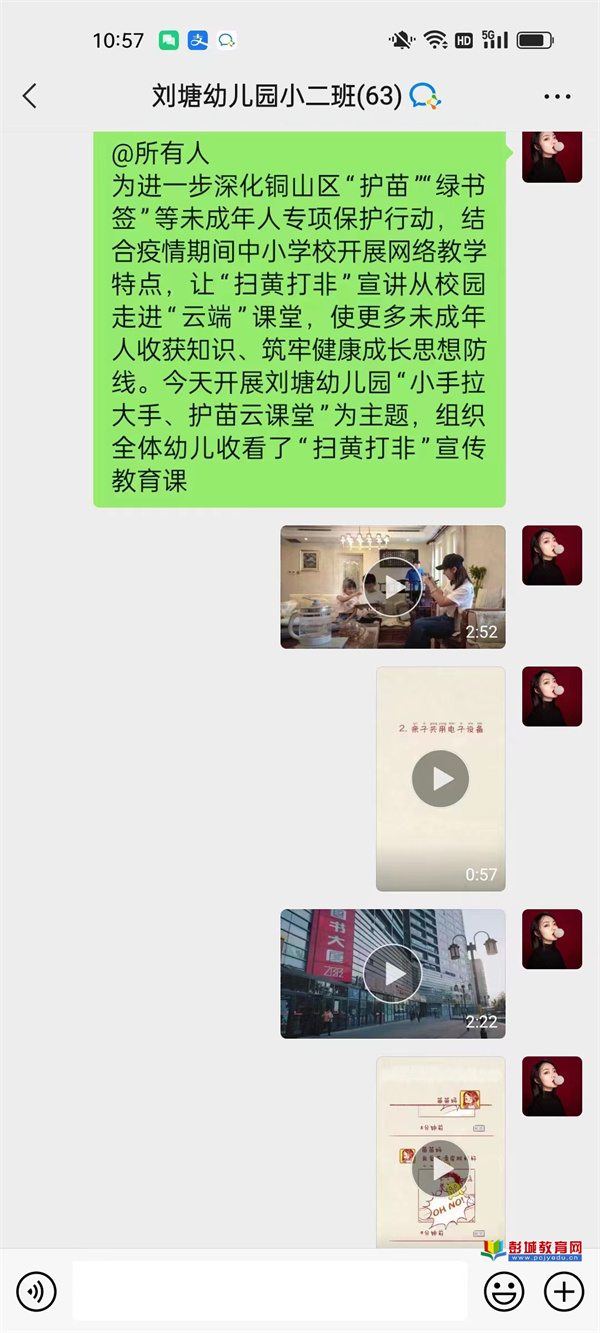Viewport: 600px width, 1333px height.
Task: Play the 0:57 video message
Action: (x=440, y=779)
